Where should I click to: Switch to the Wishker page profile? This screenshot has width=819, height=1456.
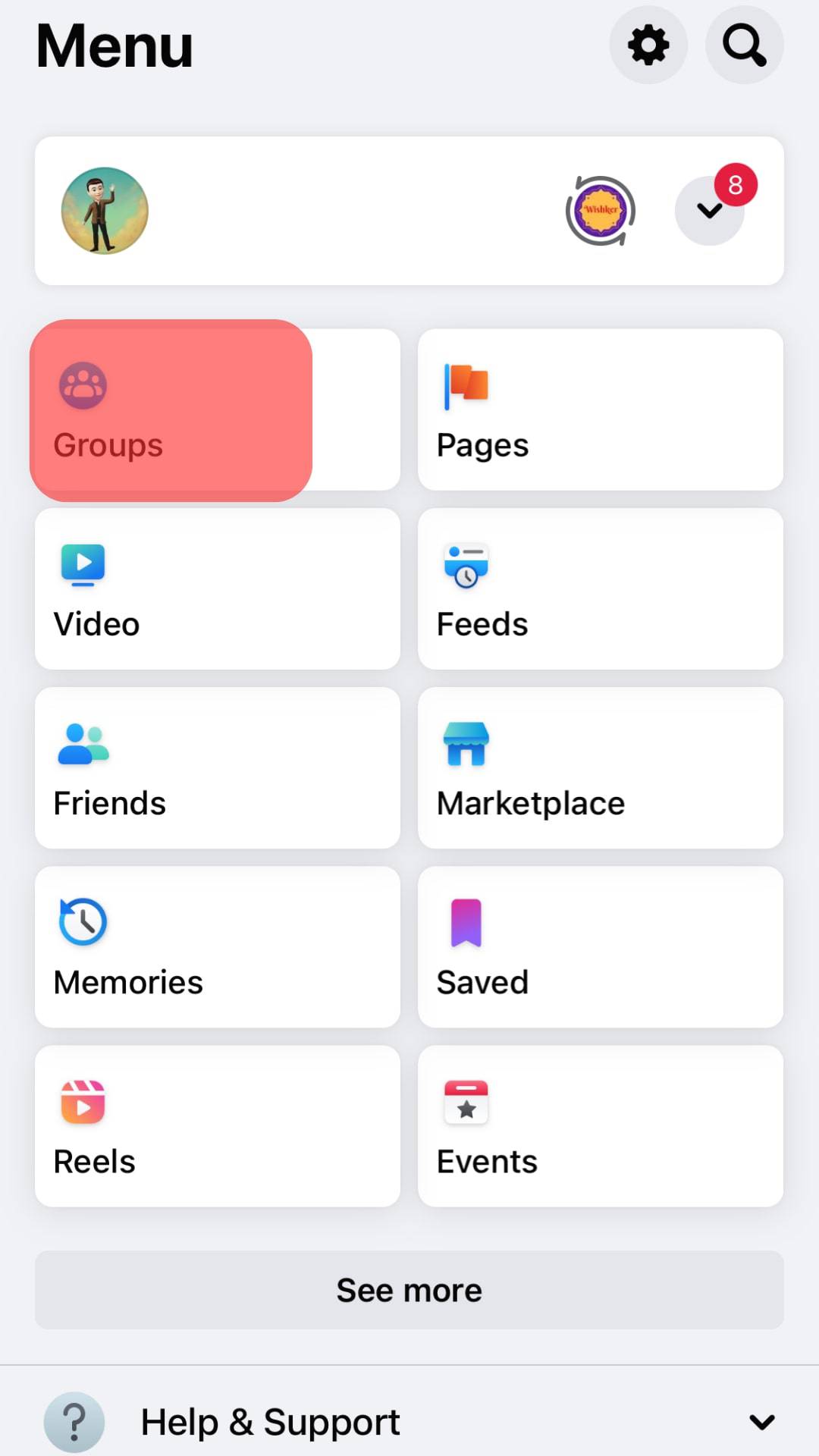tap(601, 211)
